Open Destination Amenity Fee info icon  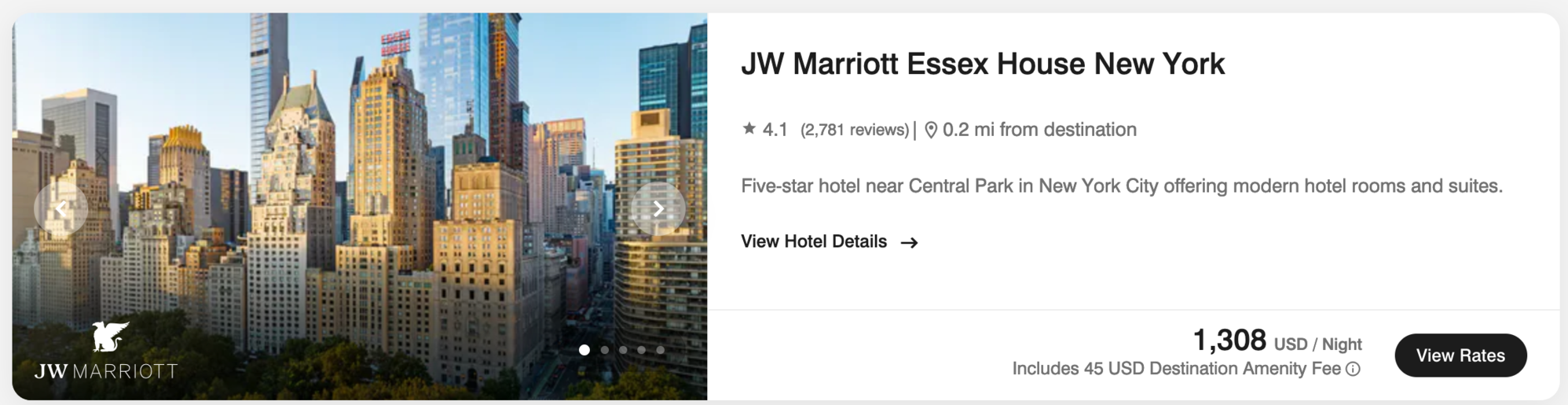tap(1353, 369)
